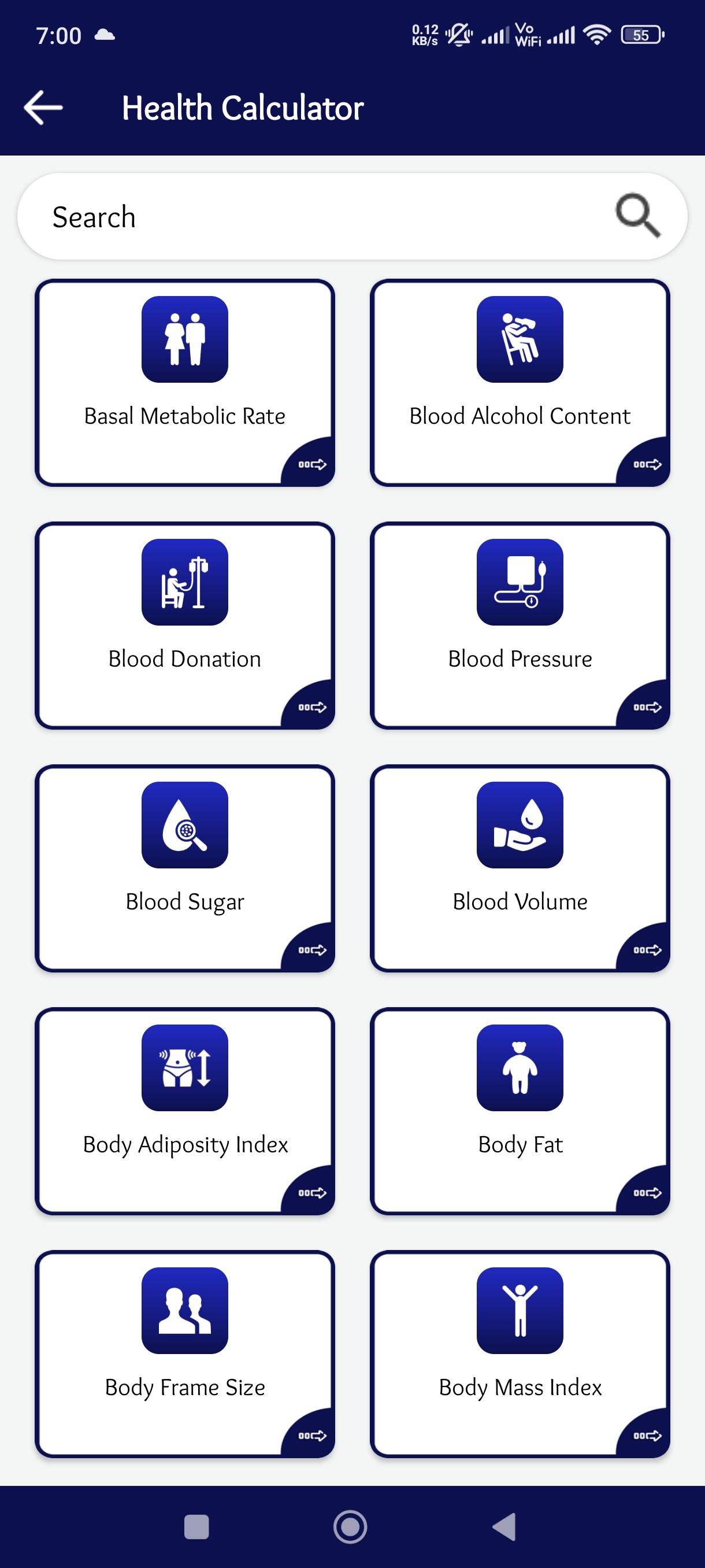
Task: Go to the home screen
Action: (x=350, y=1526)
